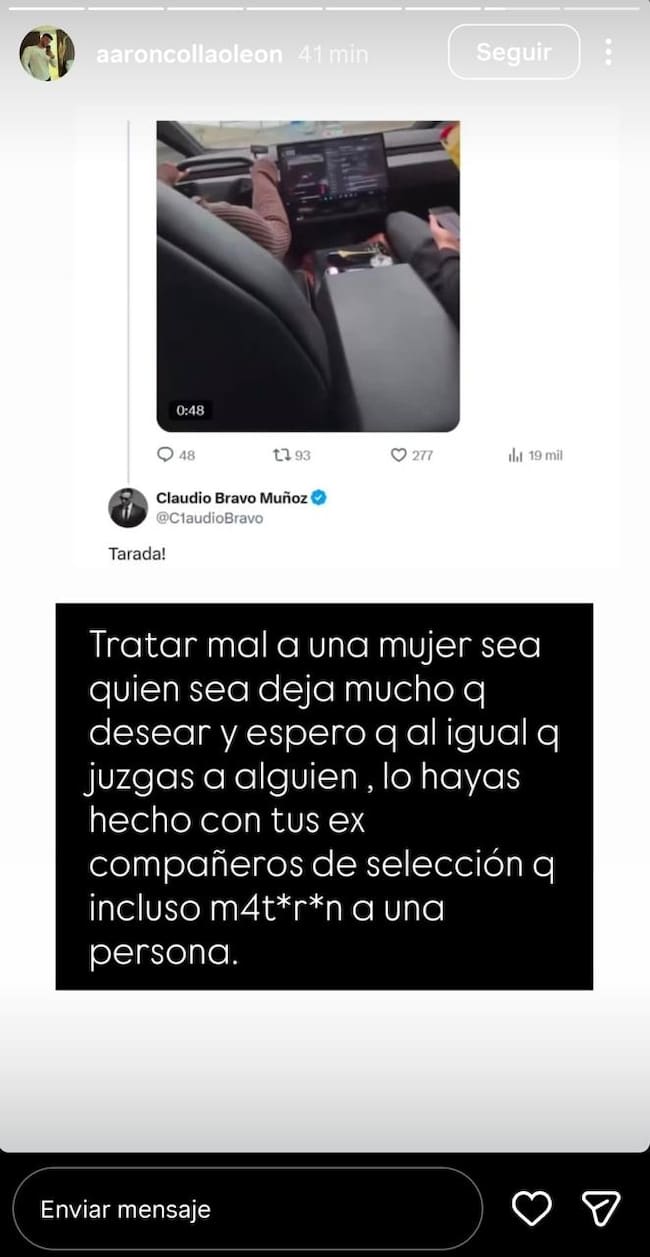Image resolution: width=650 pixels, height=1257 pixels.
Task: Tap the Enviar mensaje field
Action: 249,1209
